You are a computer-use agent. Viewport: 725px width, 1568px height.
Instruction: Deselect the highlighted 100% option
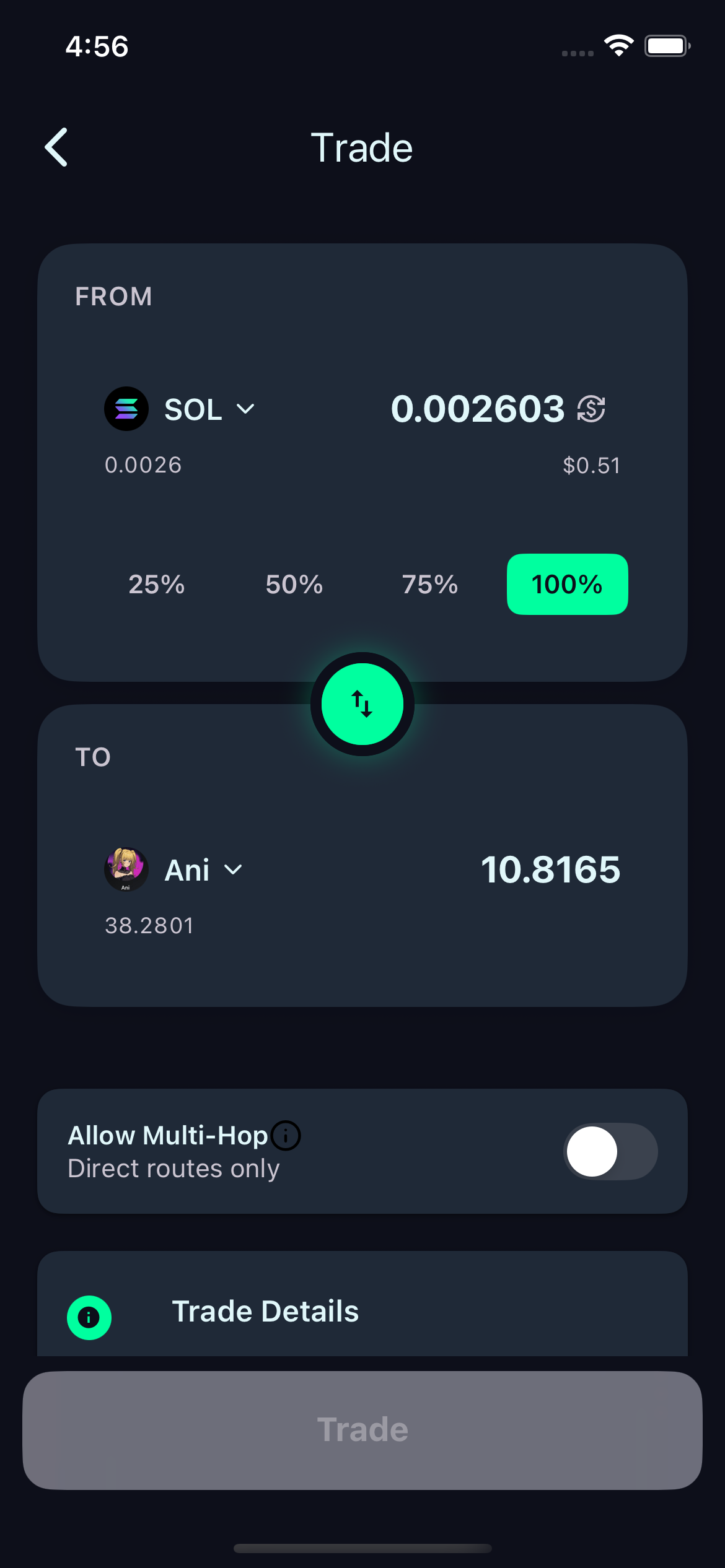[567, 584]
